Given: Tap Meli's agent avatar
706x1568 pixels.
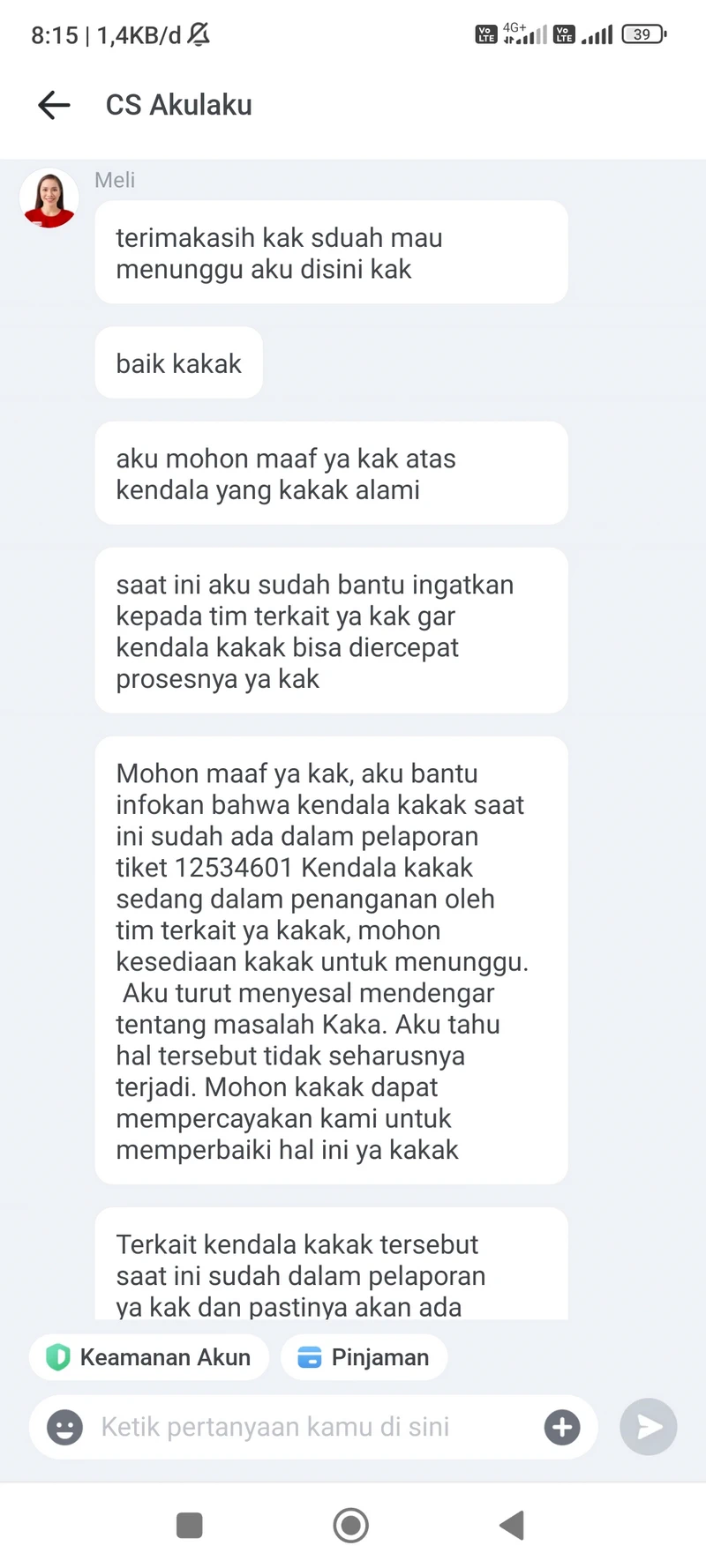Looking at the screenshot, I should coord(49,199).
